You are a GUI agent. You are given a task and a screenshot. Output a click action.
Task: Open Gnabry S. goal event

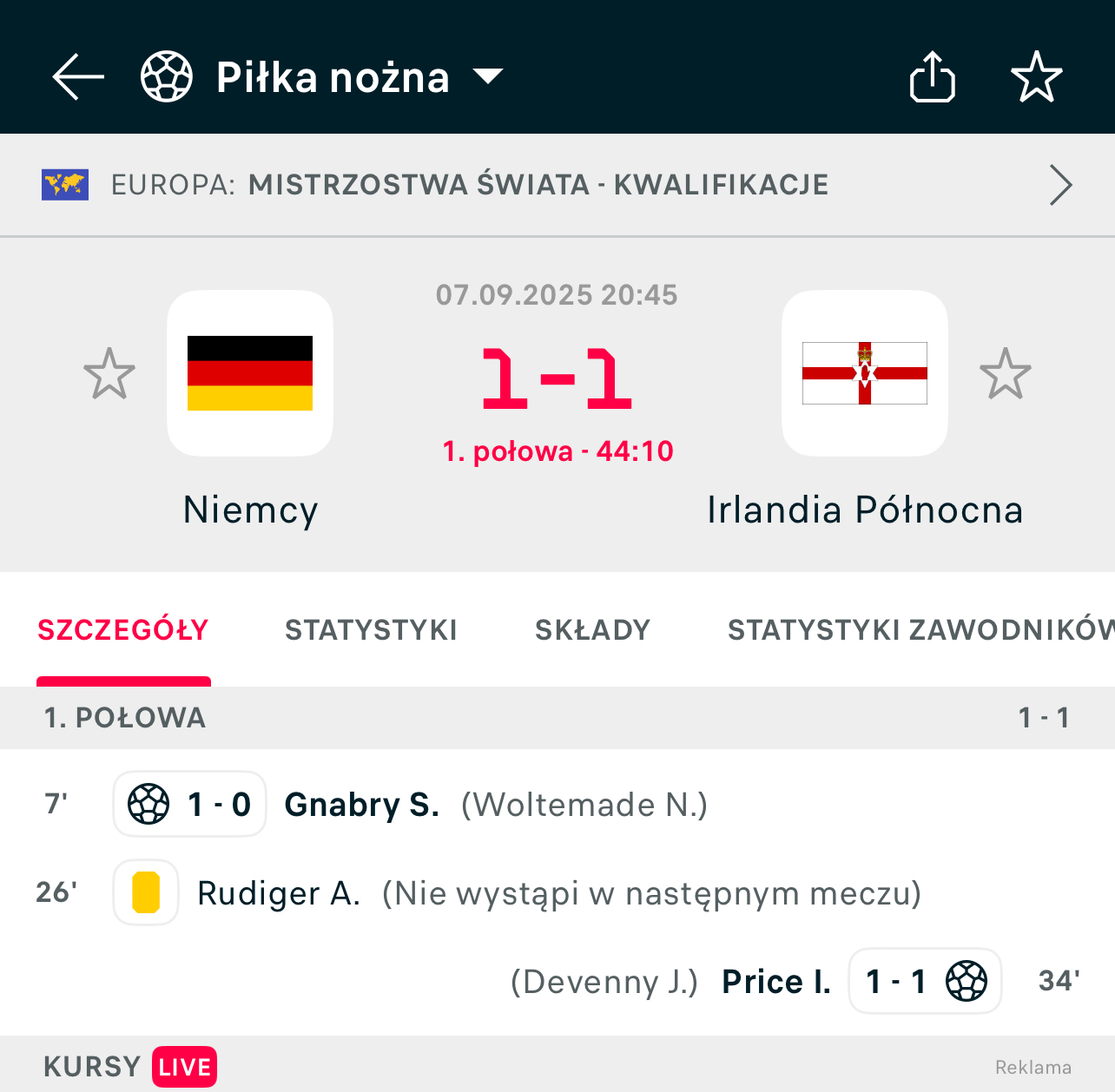tap(361, 805)
